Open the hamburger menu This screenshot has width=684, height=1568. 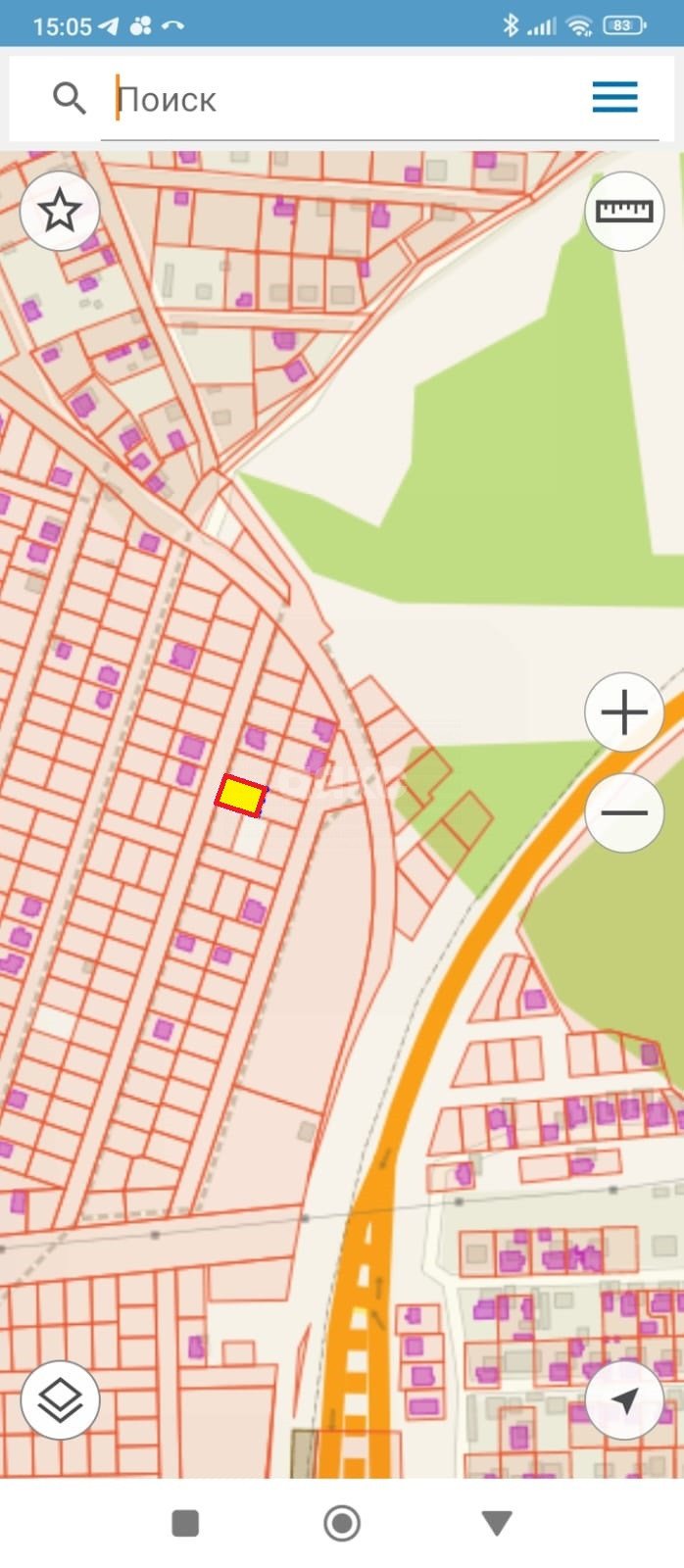tap(614, 98)
